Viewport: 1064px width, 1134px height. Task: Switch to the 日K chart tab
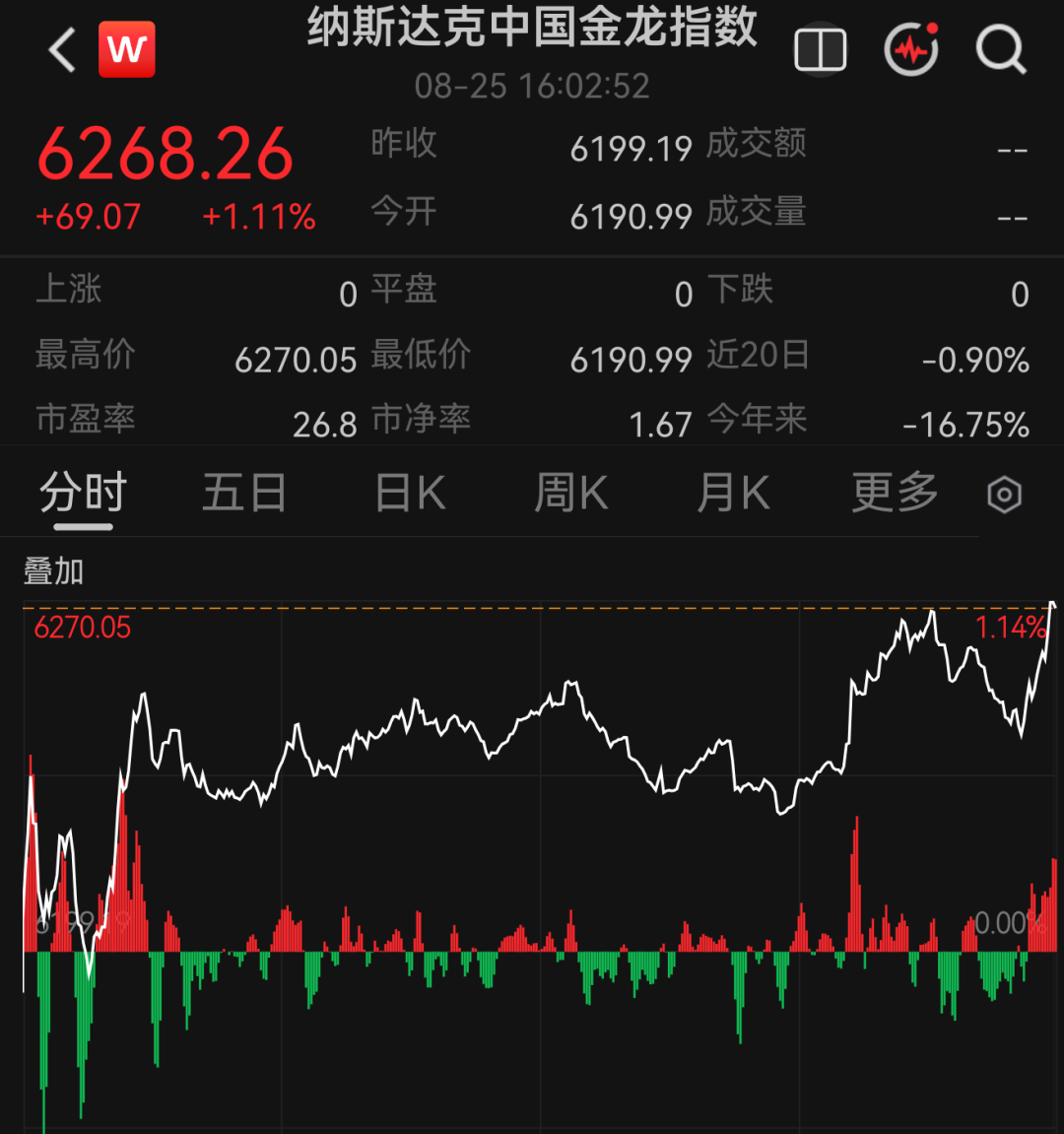410,494
